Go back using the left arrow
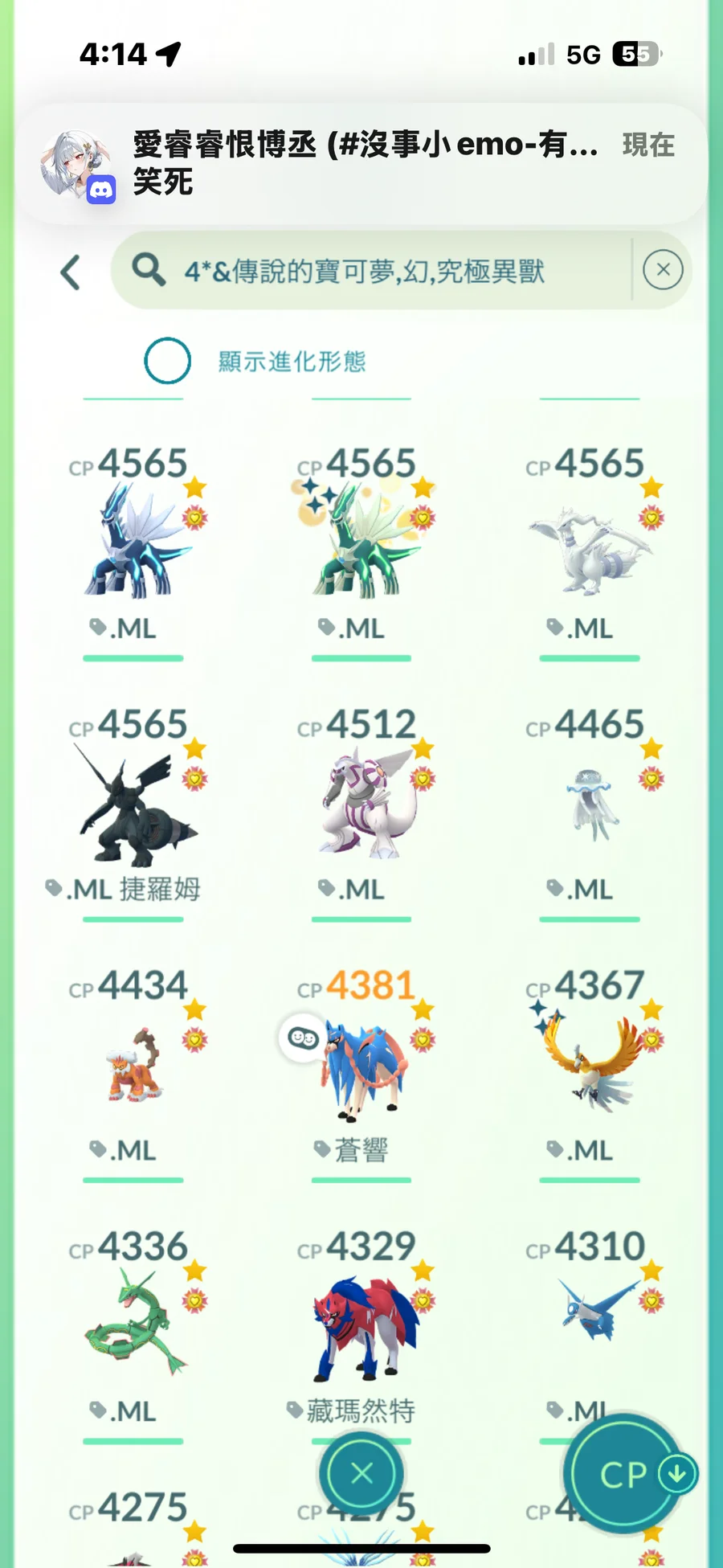The height and width of the screenshot is (1568, 723). (71, 272)
